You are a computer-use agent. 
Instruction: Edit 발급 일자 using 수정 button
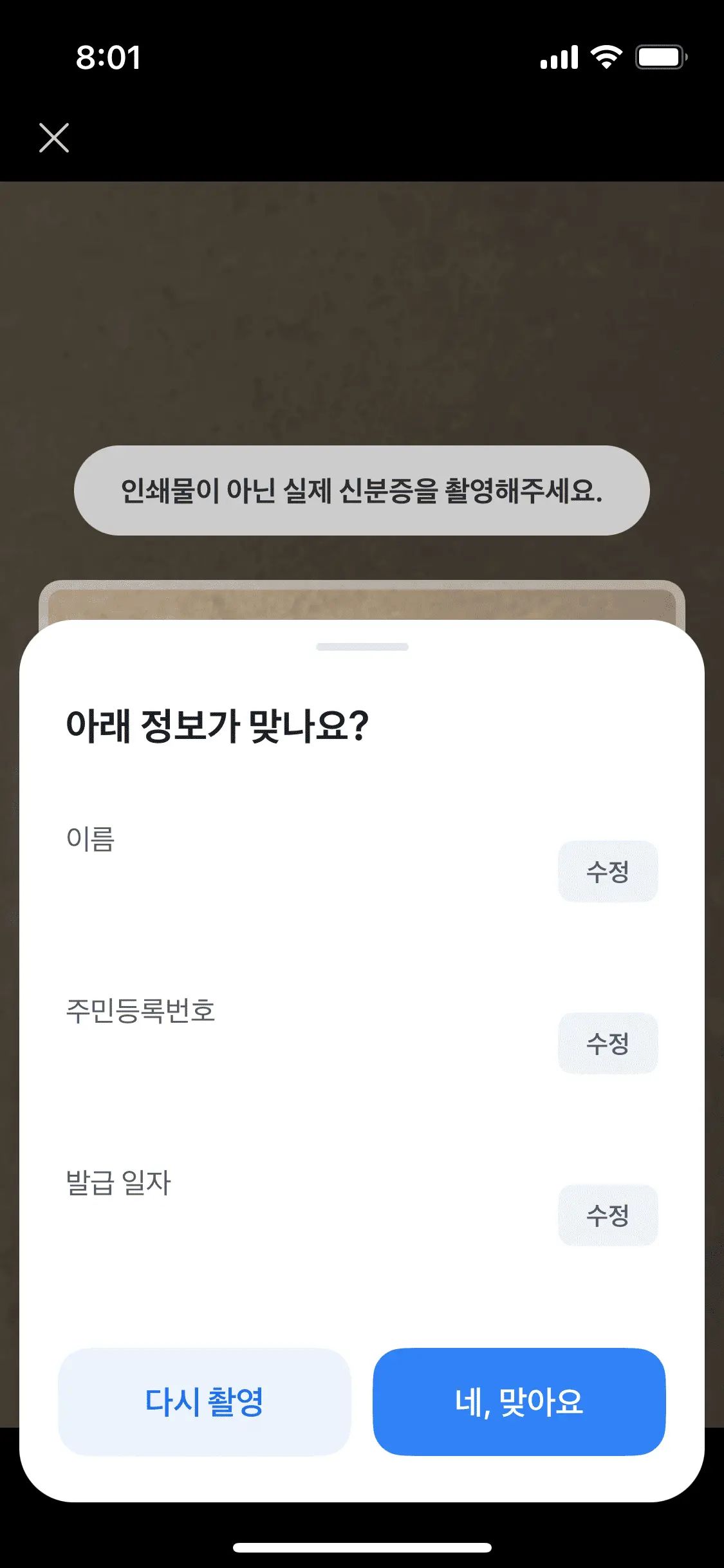(608, 1215)
